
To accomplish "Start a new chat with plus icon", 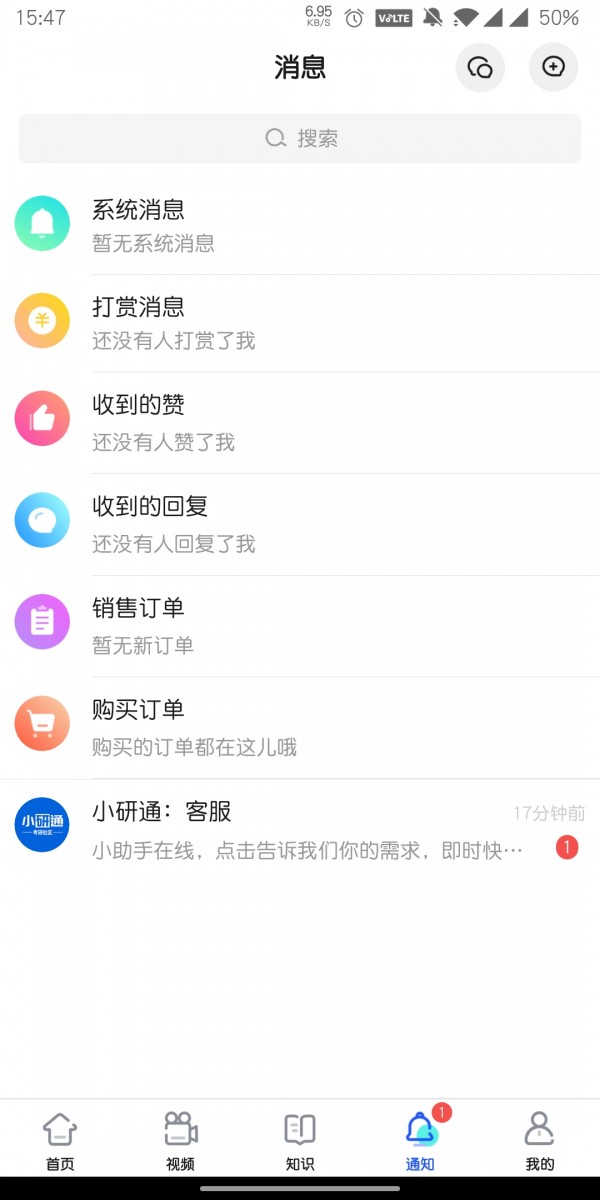I will pos(553,68).
